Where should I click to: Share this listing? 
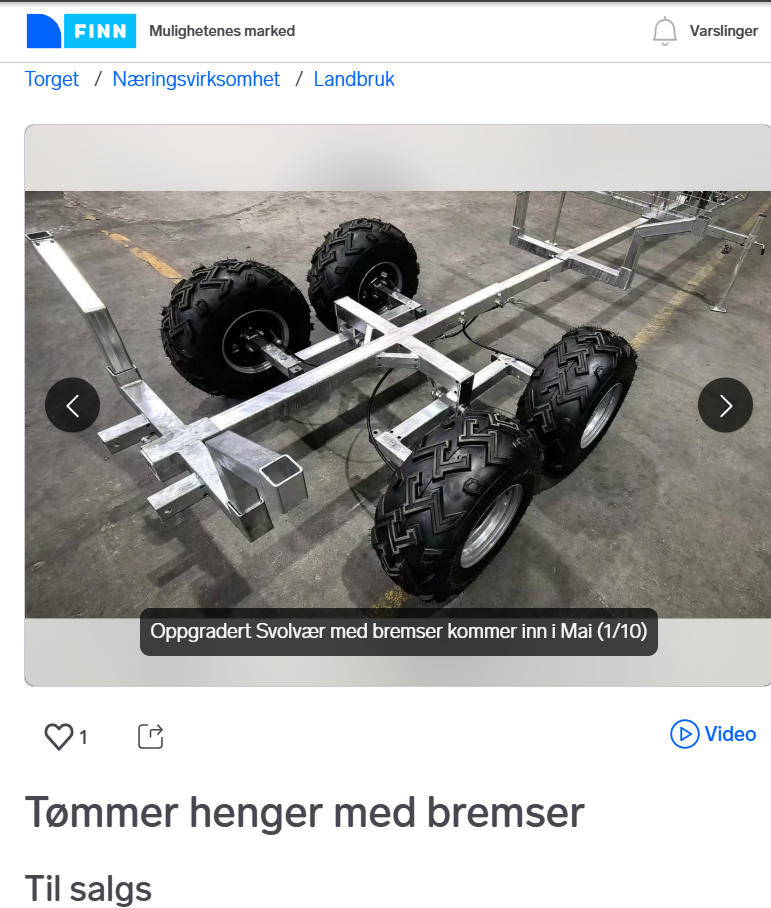(x=150, y=737)
